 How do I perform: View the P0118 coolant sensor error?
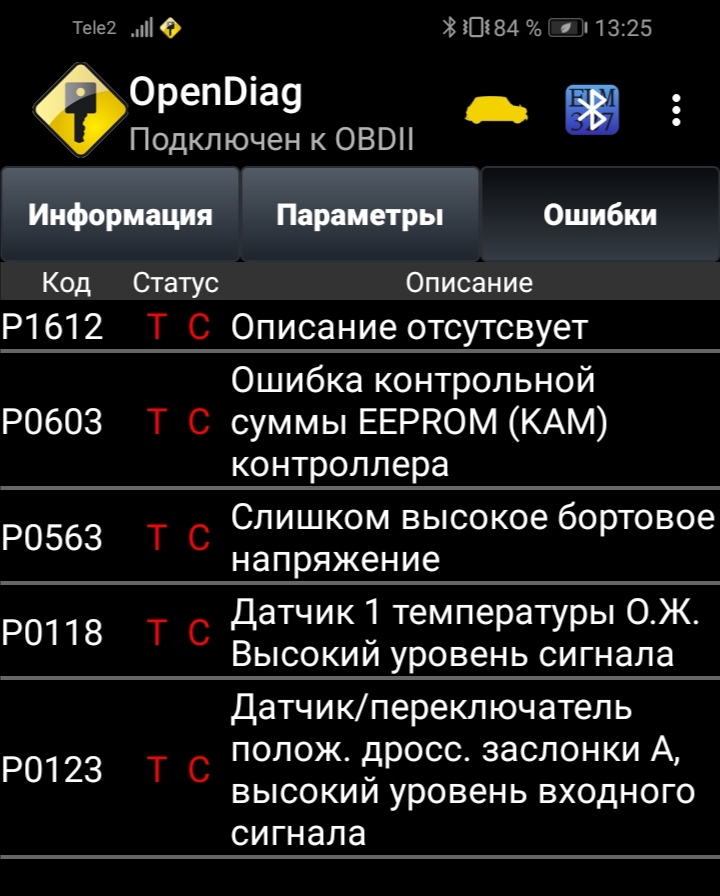tap(360, 632)
